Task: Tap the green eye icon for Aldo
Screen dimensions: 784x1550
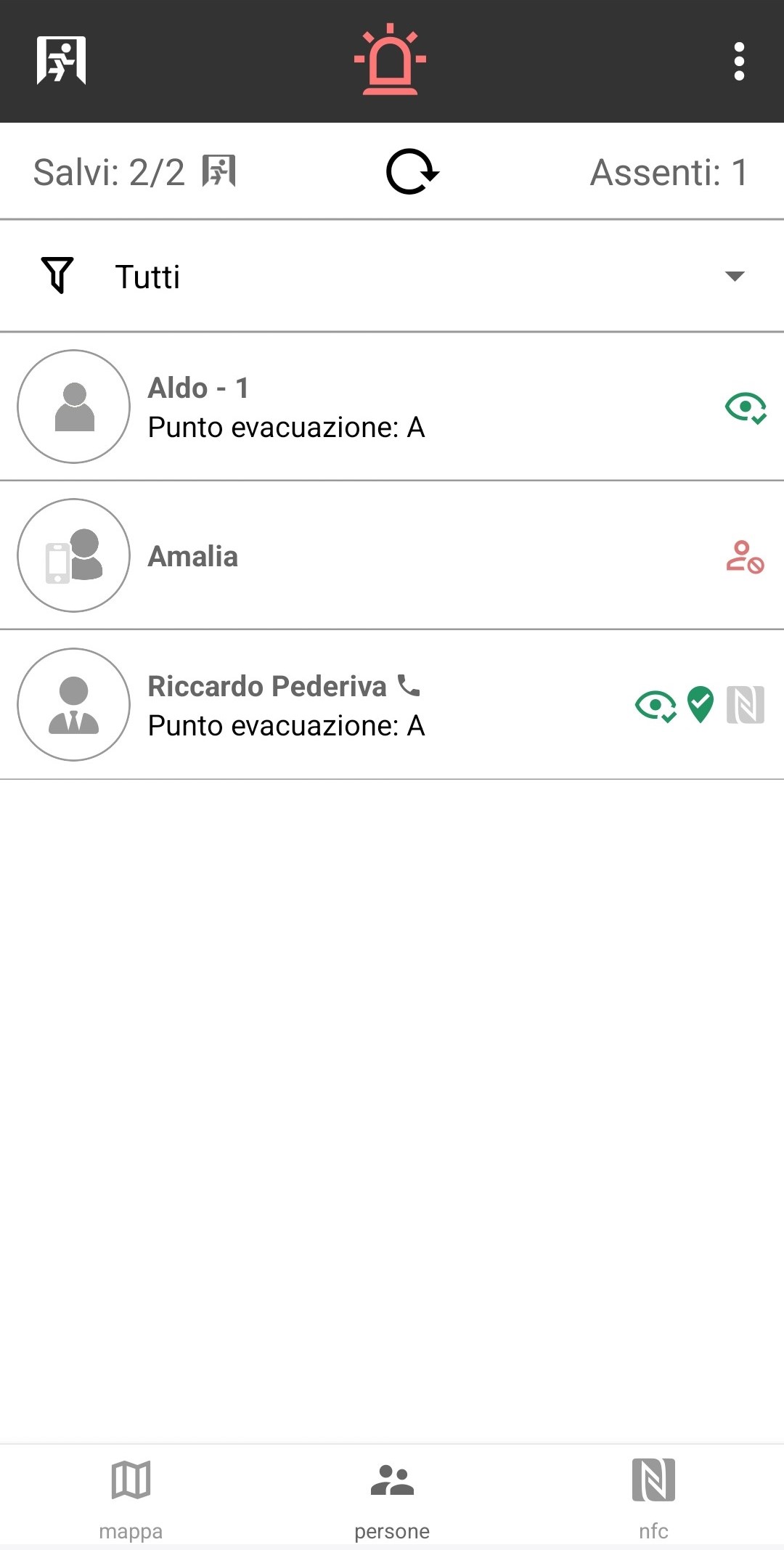Action: 746,407
